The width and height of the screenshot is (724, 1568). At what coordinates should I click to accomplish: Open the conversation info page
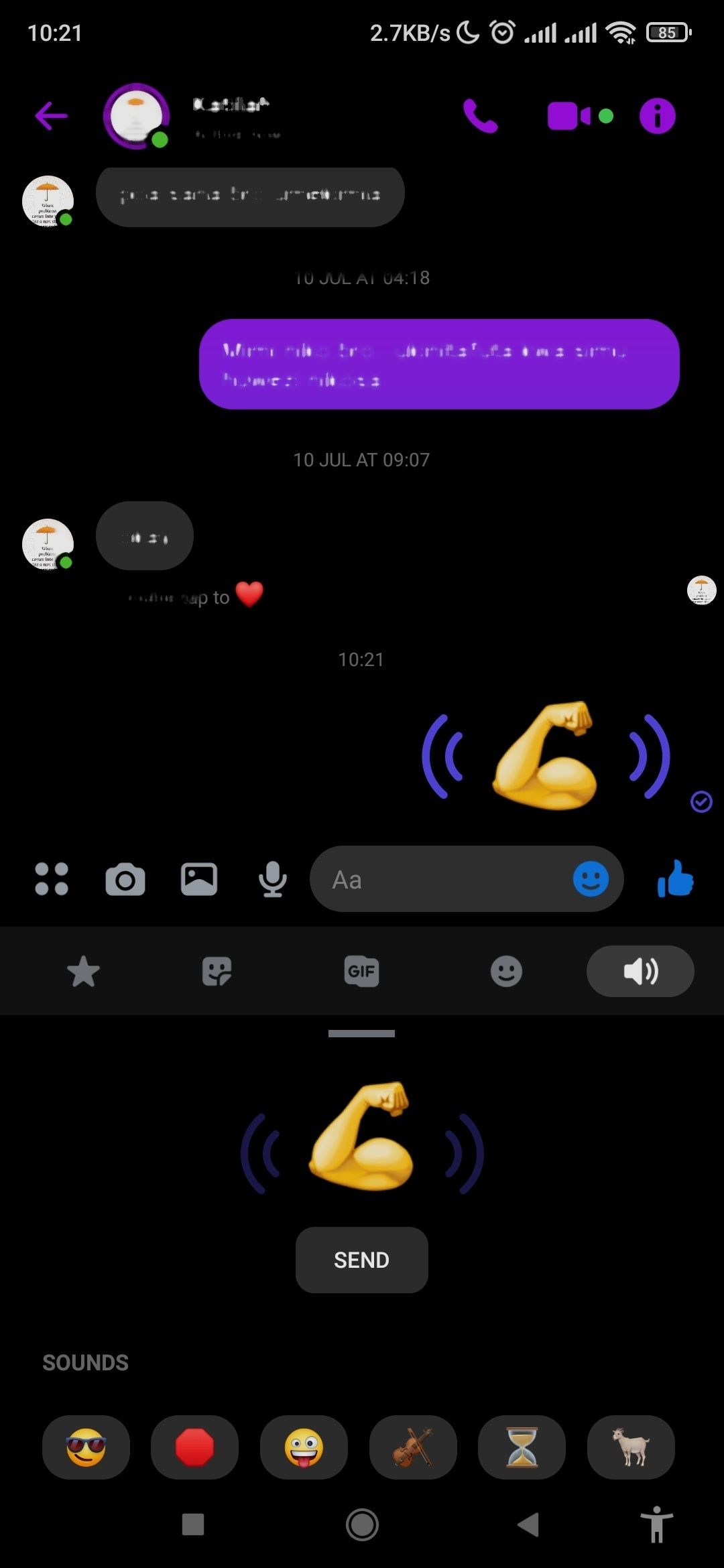(x=658, y=115)
